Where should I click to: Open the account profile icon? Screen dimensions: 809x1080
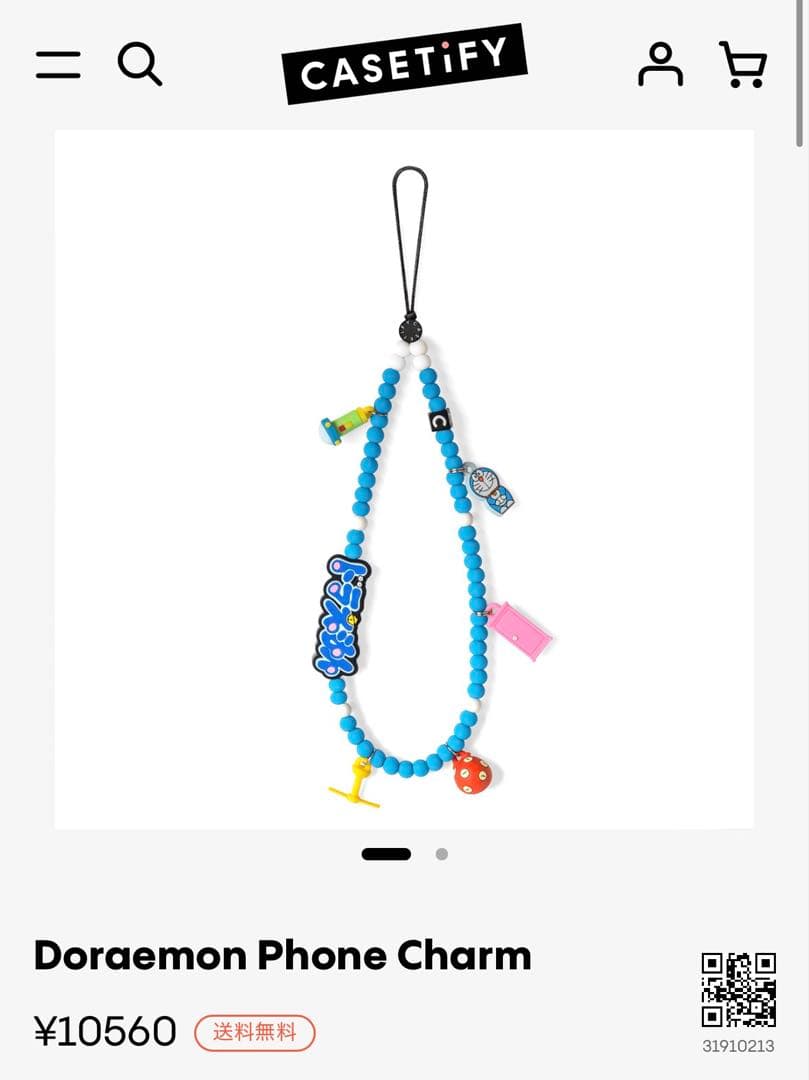tap(660, 64)
